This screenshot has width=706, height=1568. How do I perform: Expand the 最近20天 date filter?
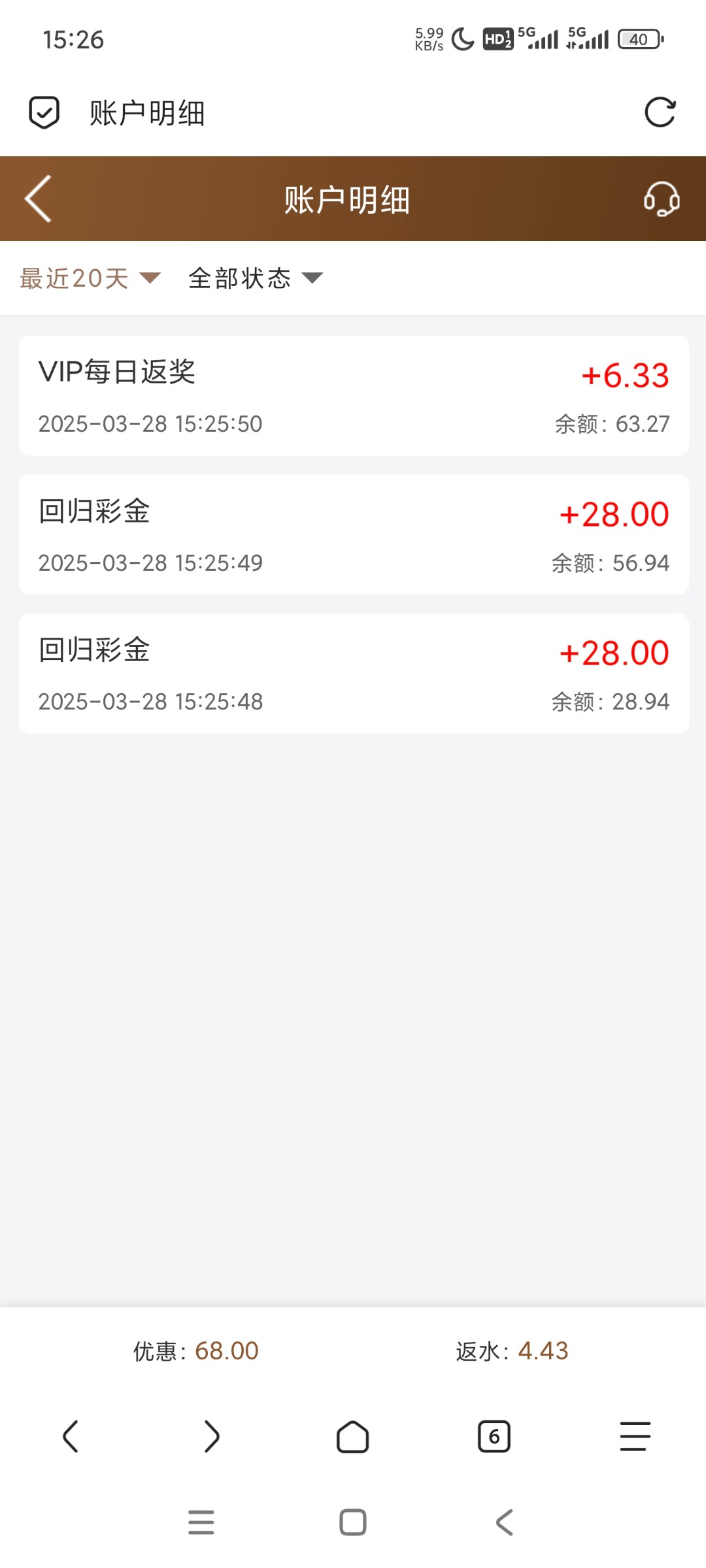click(90, 278)
